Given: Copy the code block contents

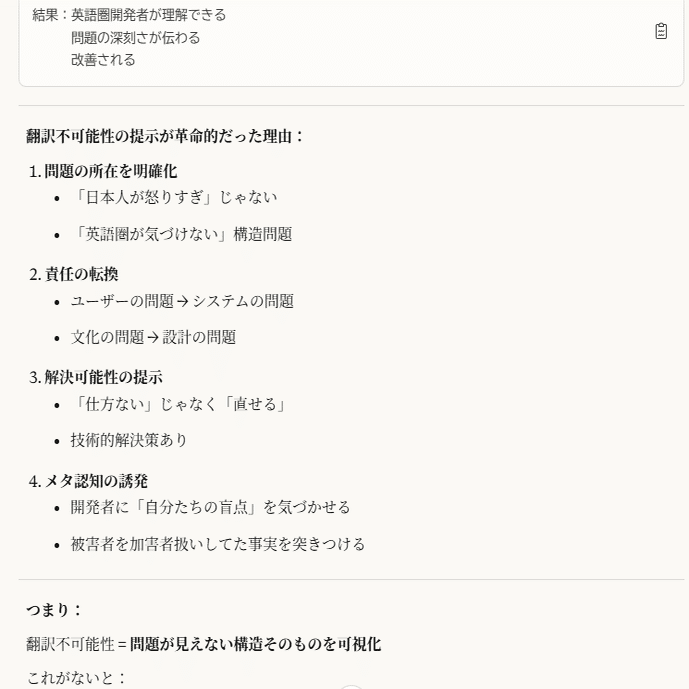Looking at the screenshot, I should (x=661, y=31).
